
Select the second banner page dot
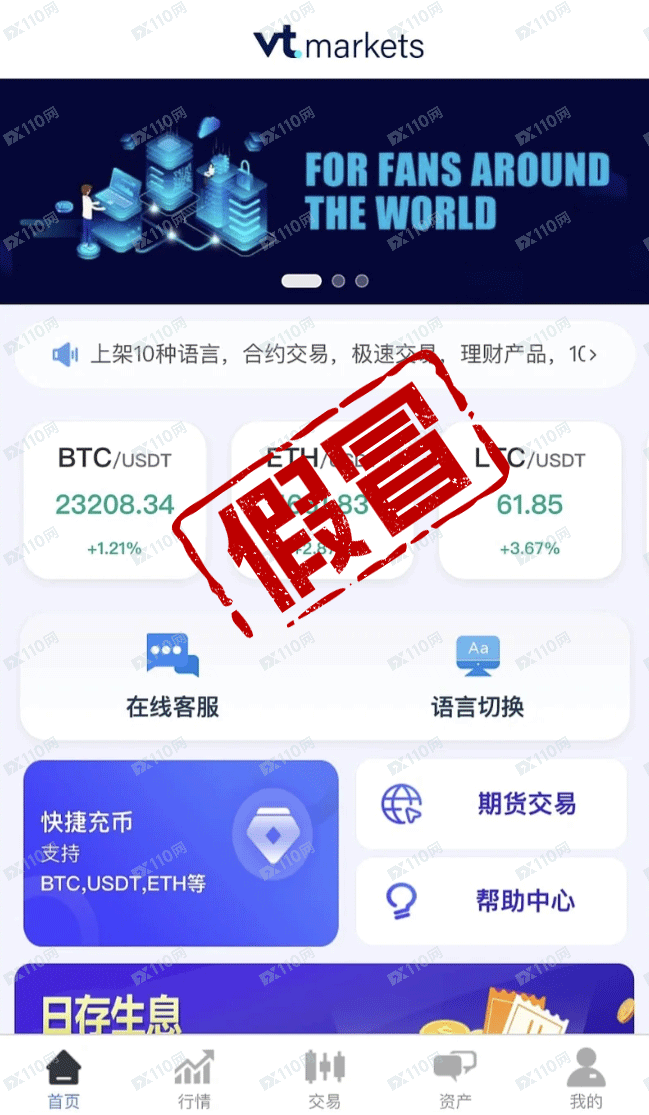pyautogui.click(x=338, y=281)
